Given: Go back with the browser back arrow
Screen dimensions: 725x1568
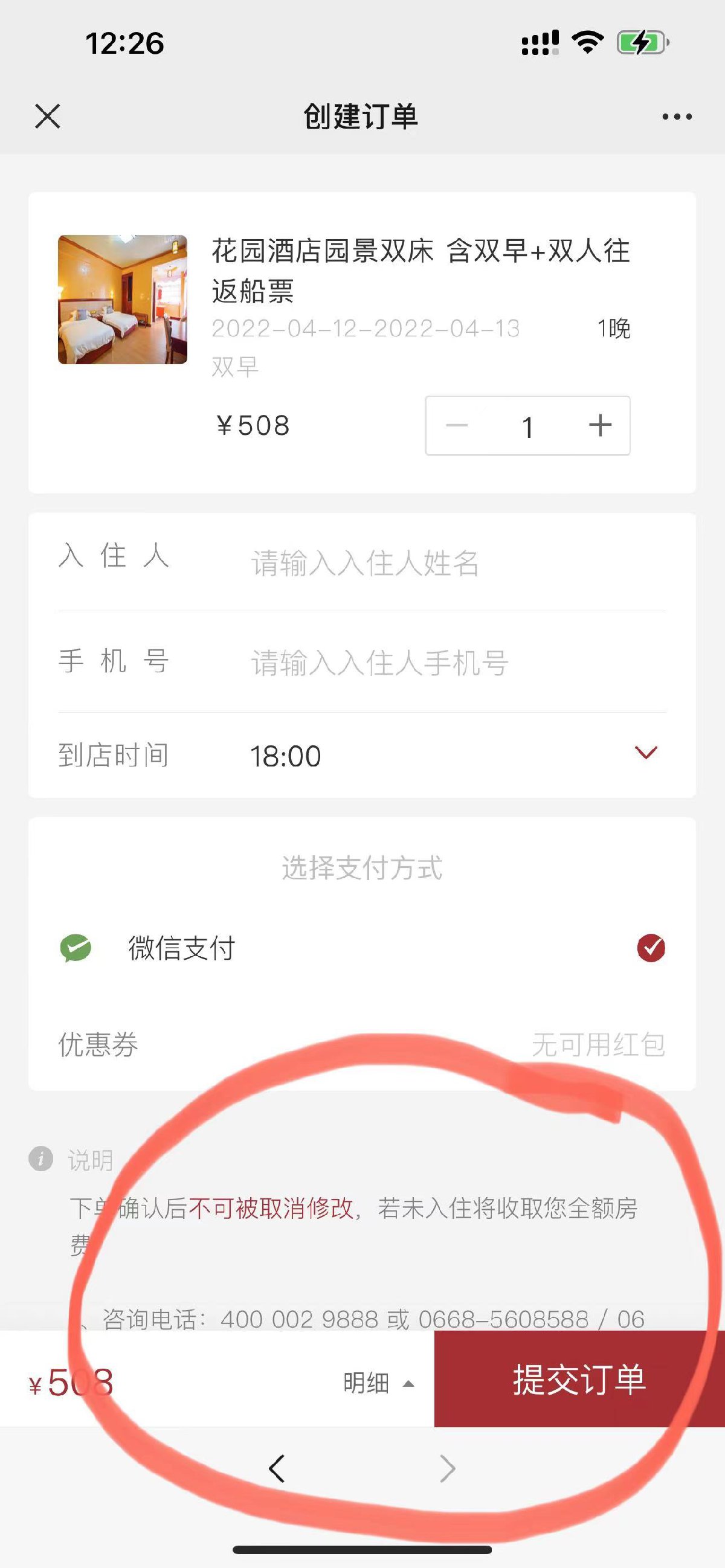Looking at the screenshot, I should (x=277, y=1468).
